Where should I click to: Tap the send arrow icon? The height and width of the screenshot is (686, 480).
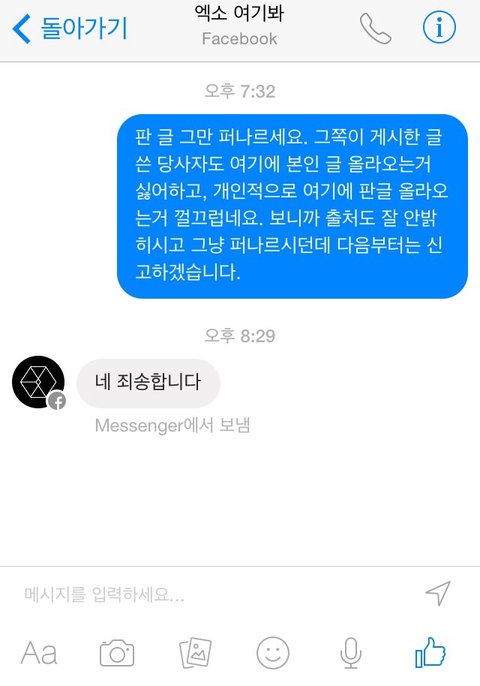point(438,593)
